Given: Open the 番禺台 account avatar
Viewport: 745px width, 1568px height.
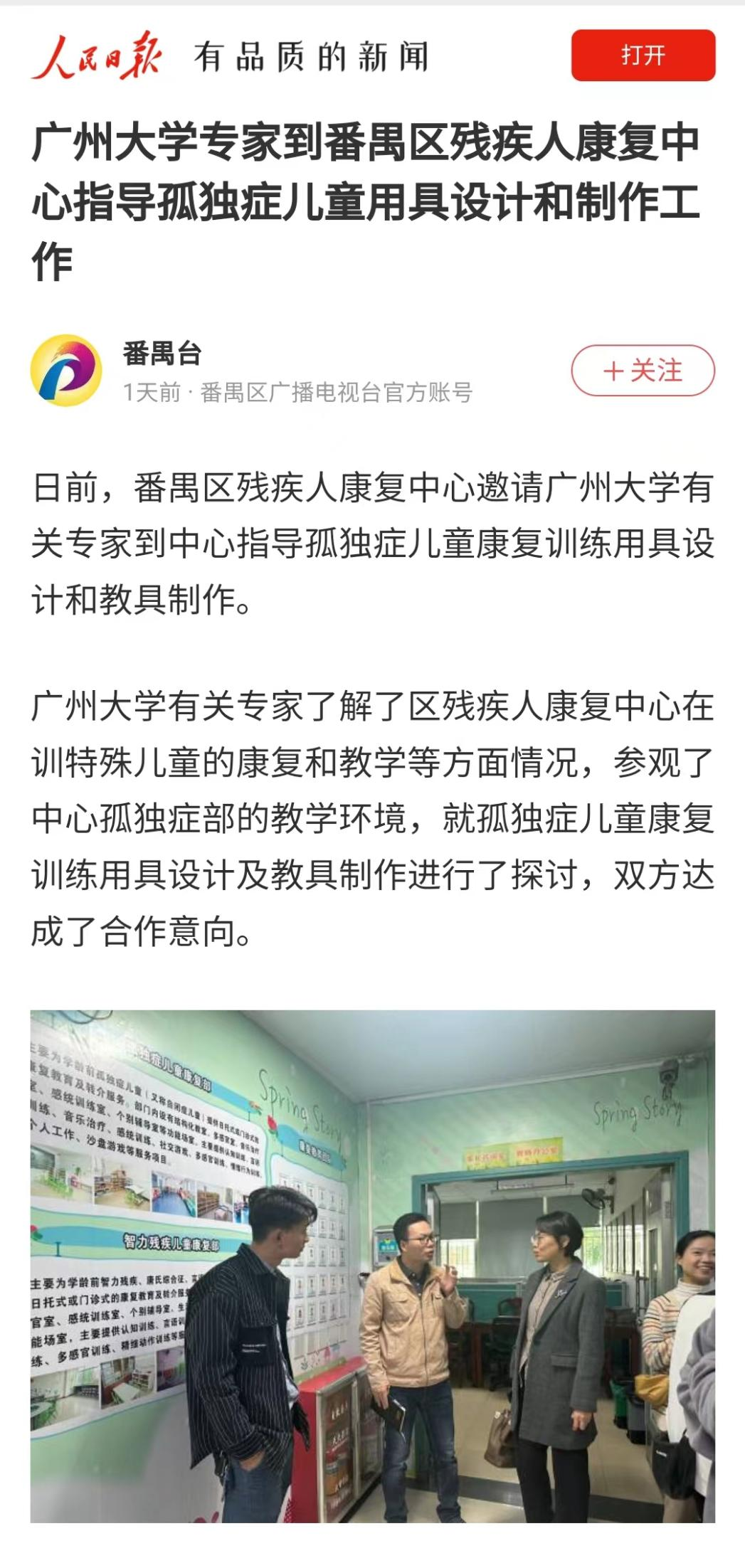Looking at the screenshot, I should [65, 370].
